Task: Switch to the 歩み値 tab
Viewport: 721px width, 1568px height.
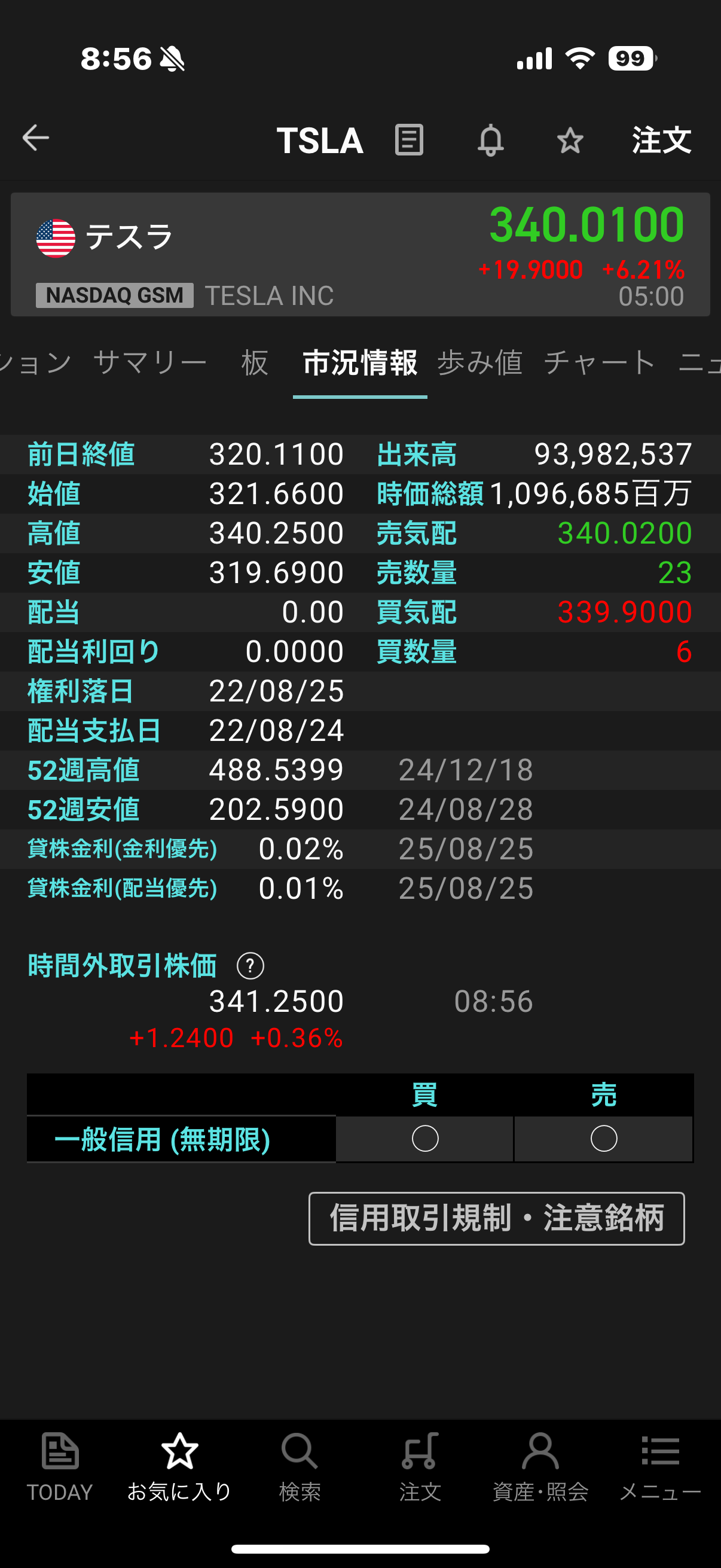Action: [x=480, y=363]
